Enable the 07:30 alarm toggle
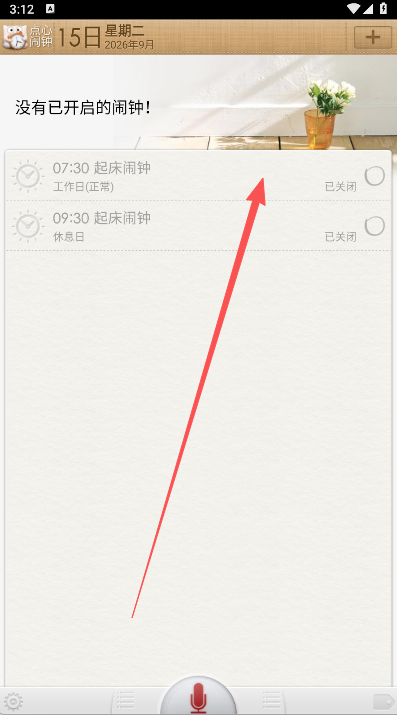 [375, 176]
